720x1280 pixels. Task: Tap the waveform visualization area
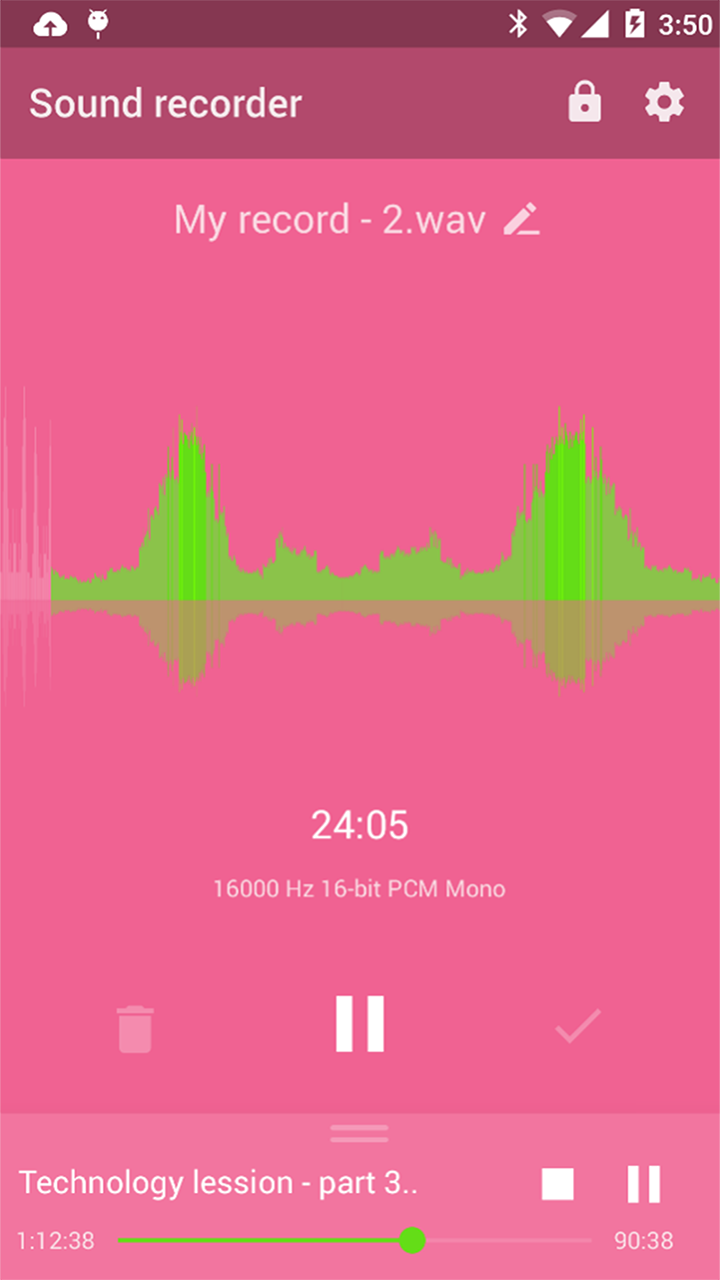click(x=360, y=550)
